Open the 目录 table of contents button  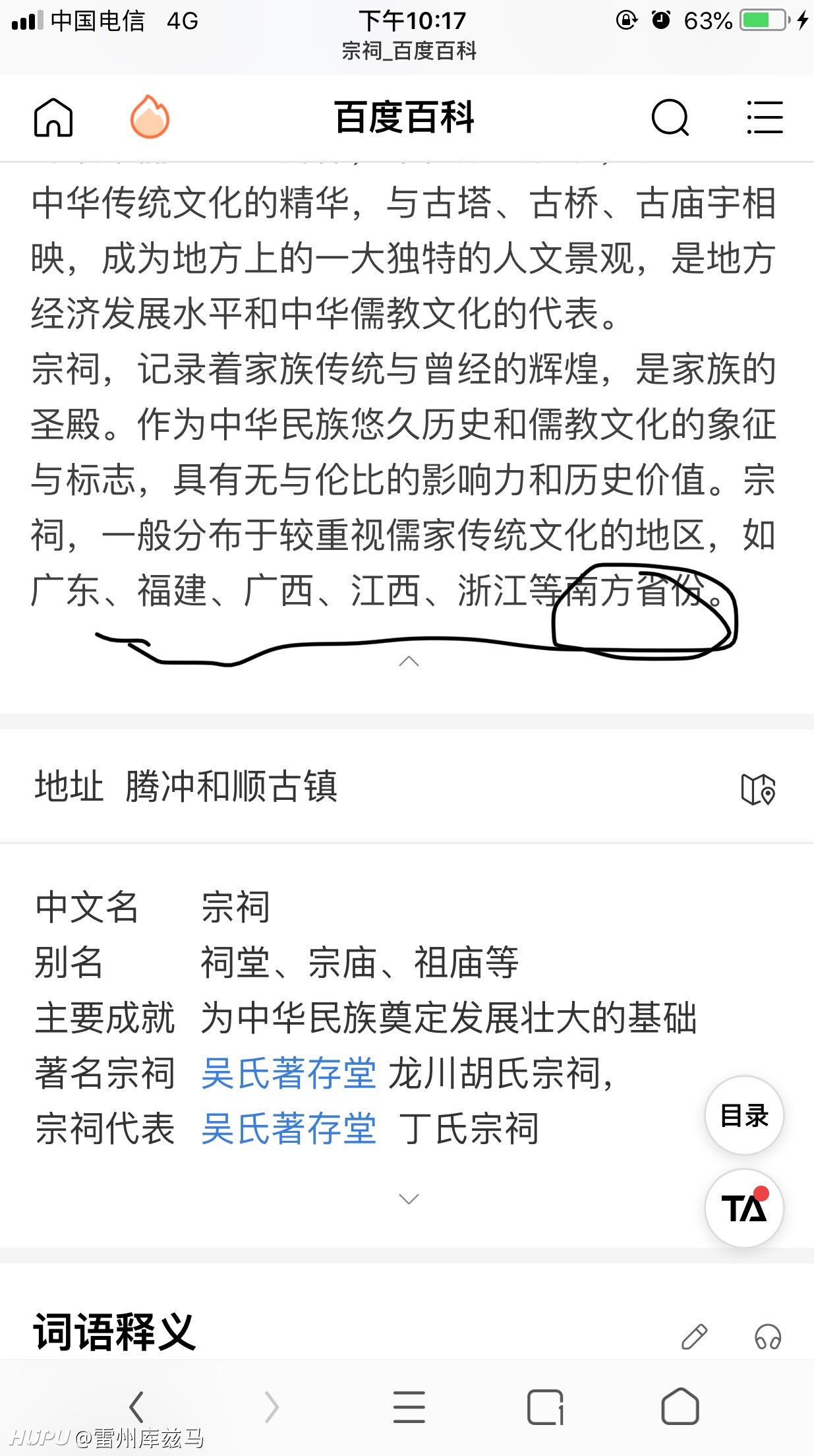click(744, 1116)
